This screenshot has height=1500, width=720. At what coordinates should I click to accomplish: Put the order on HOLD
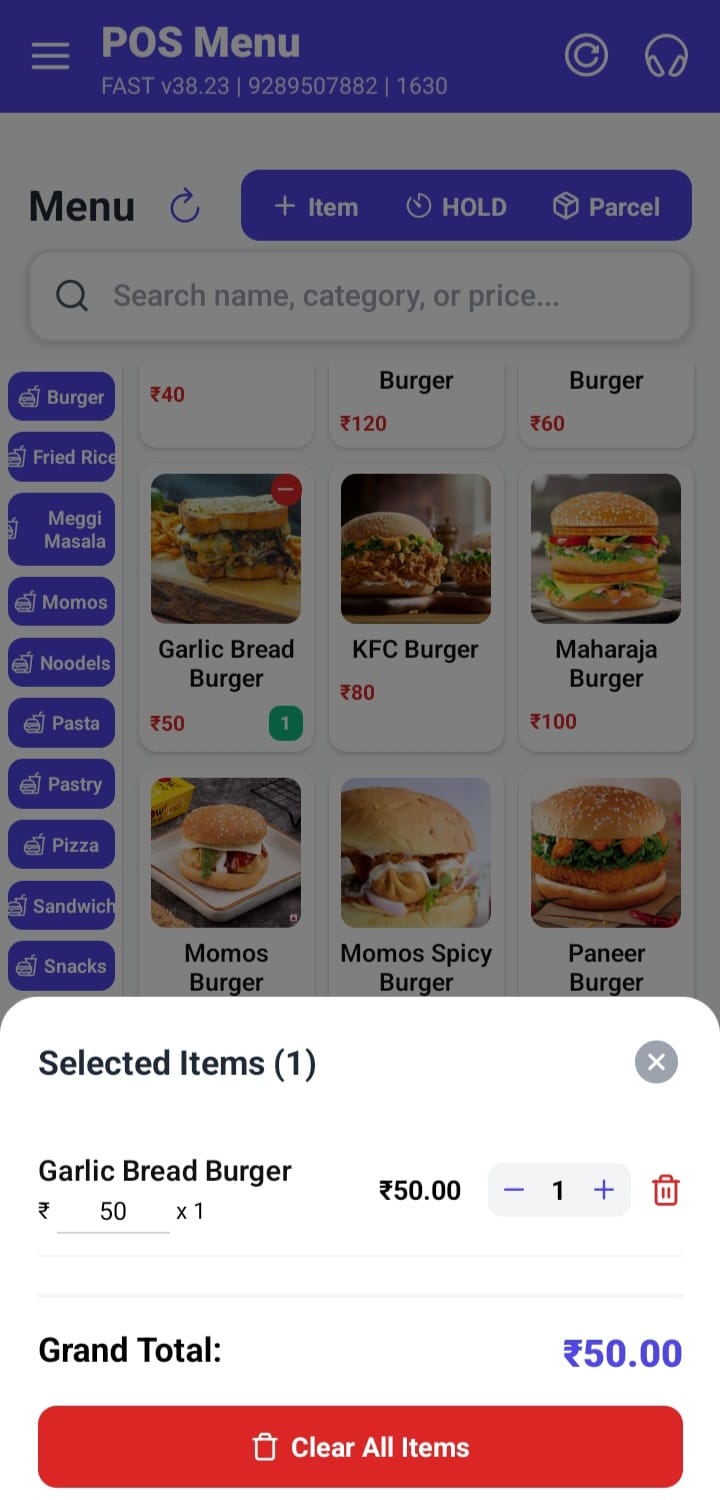click(456, 207)
